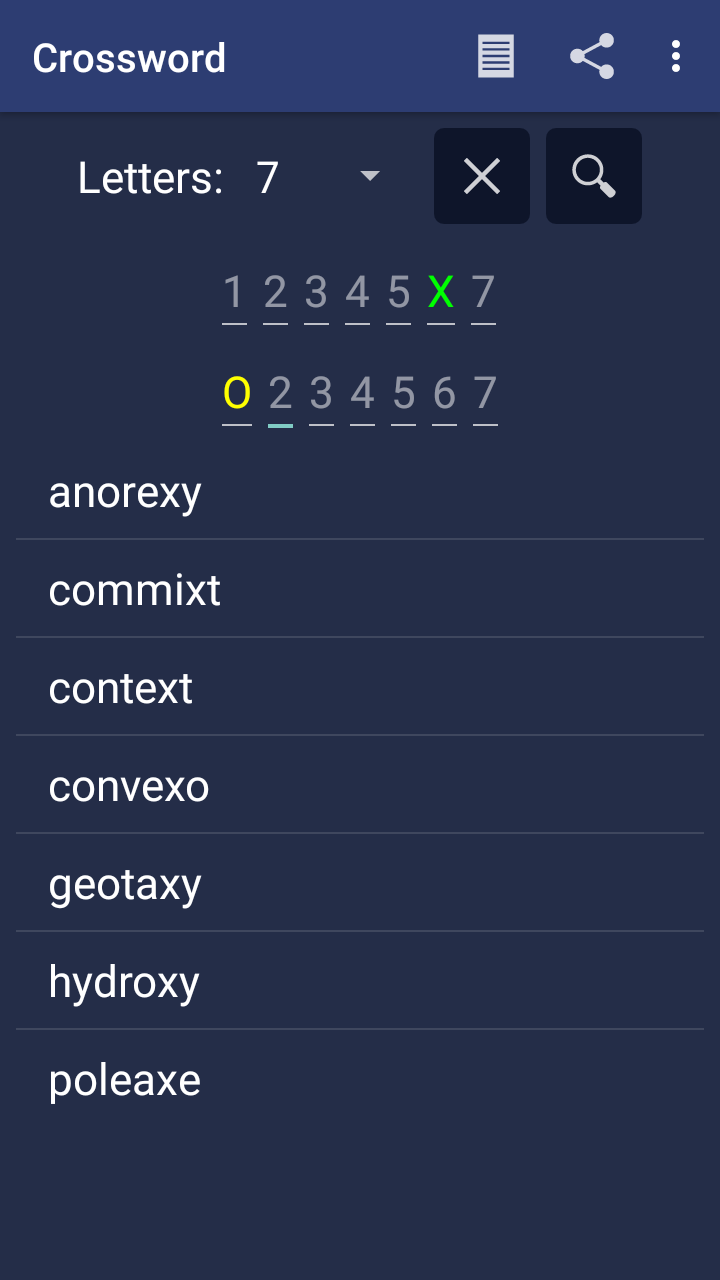720x1280 pixels.
Task: Open the word poleaxe
Action: click(x=360, y=1080)
